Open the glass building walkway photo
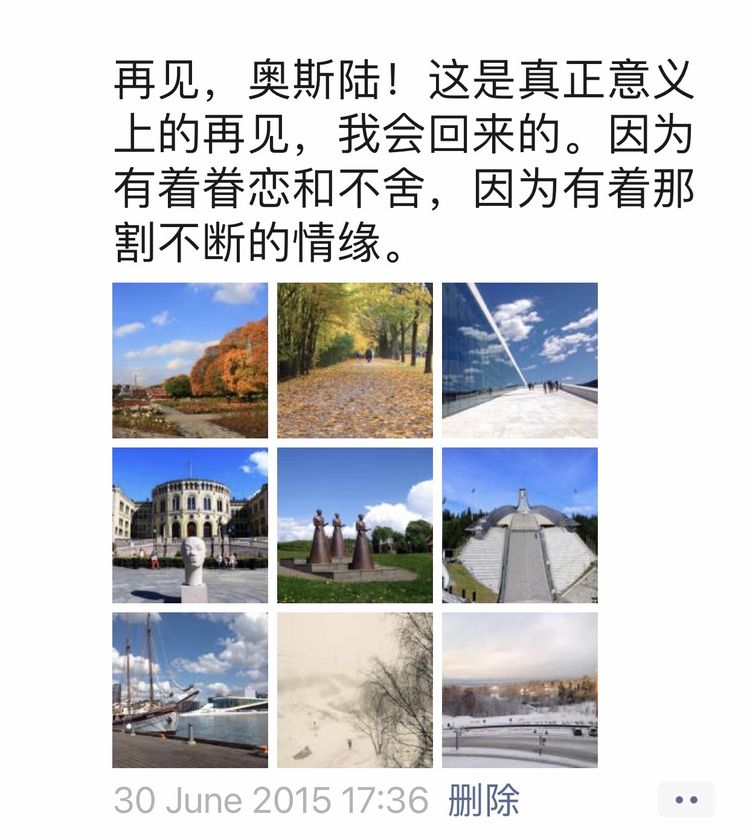The image size is (750, 837). click(520, 360)
